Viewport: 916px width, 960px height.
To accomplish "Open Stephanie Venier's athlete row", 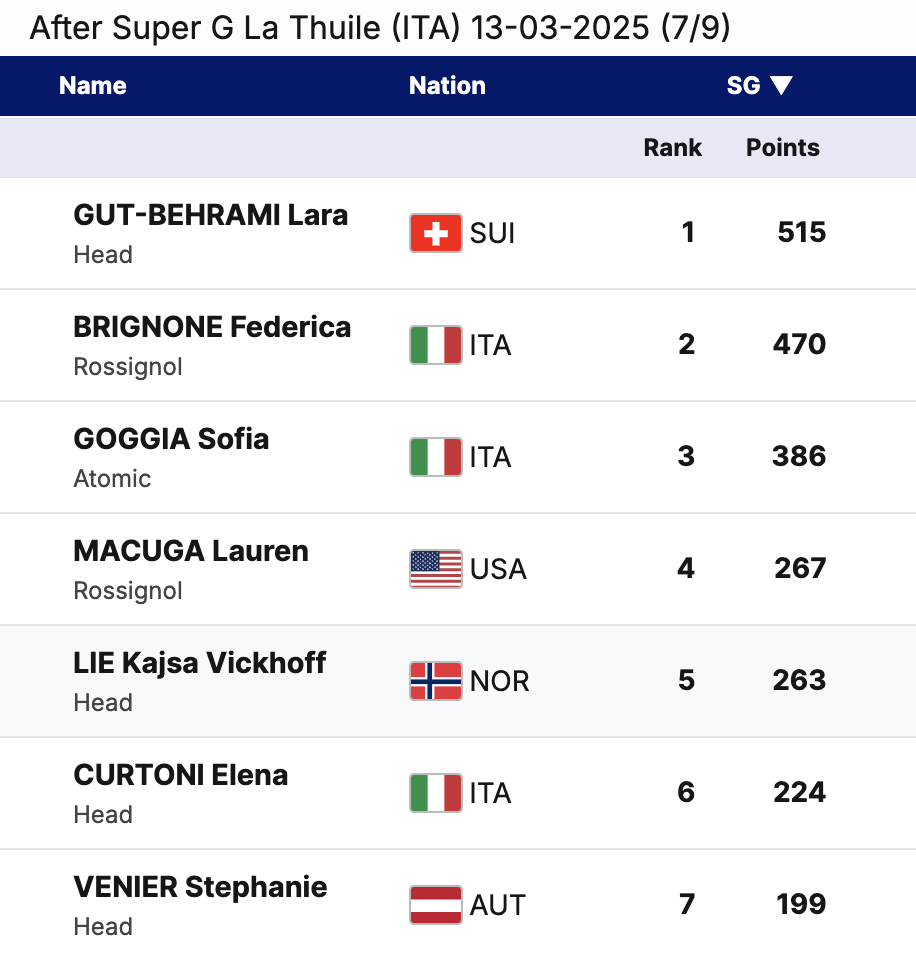I will (200, 888).
